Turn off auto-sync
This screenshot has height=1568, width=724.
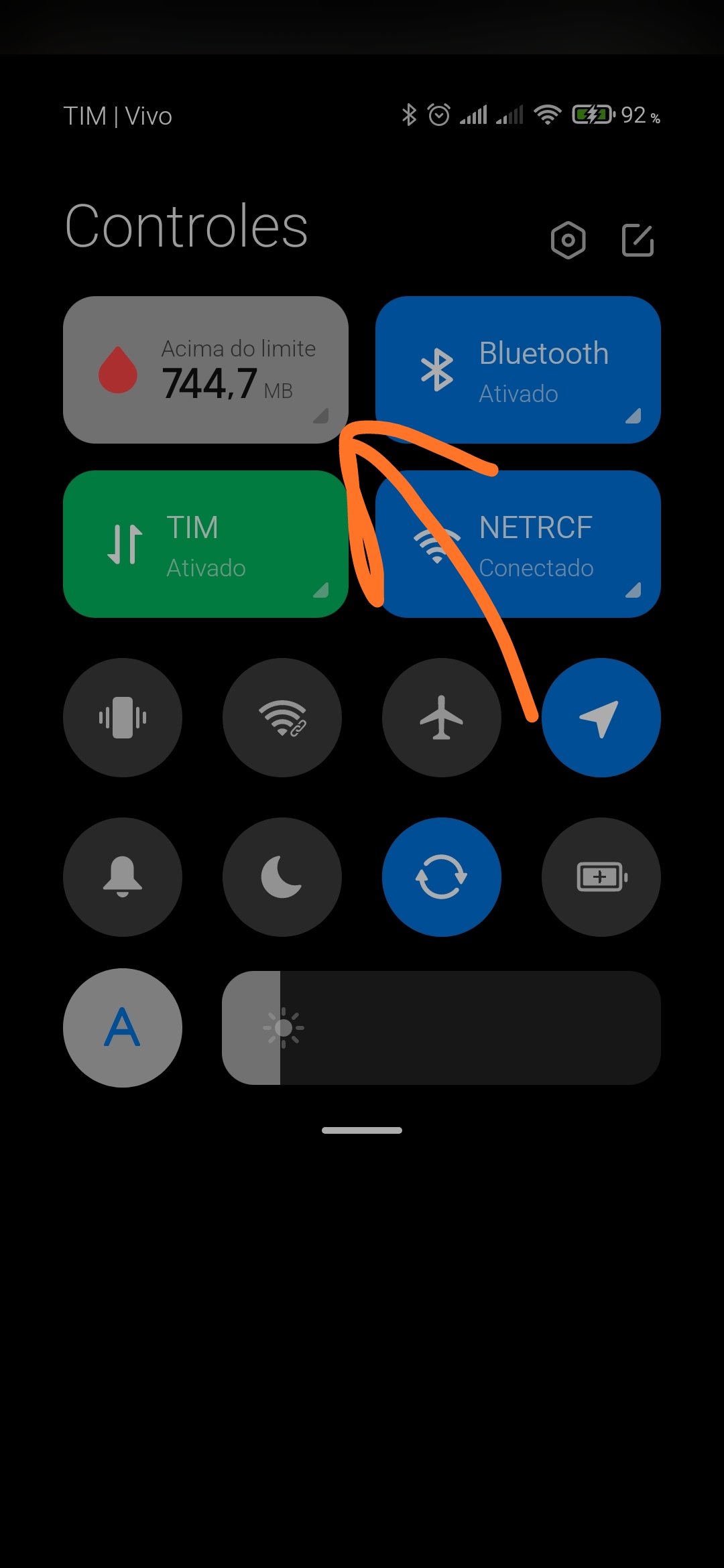(x=442, y=877)
